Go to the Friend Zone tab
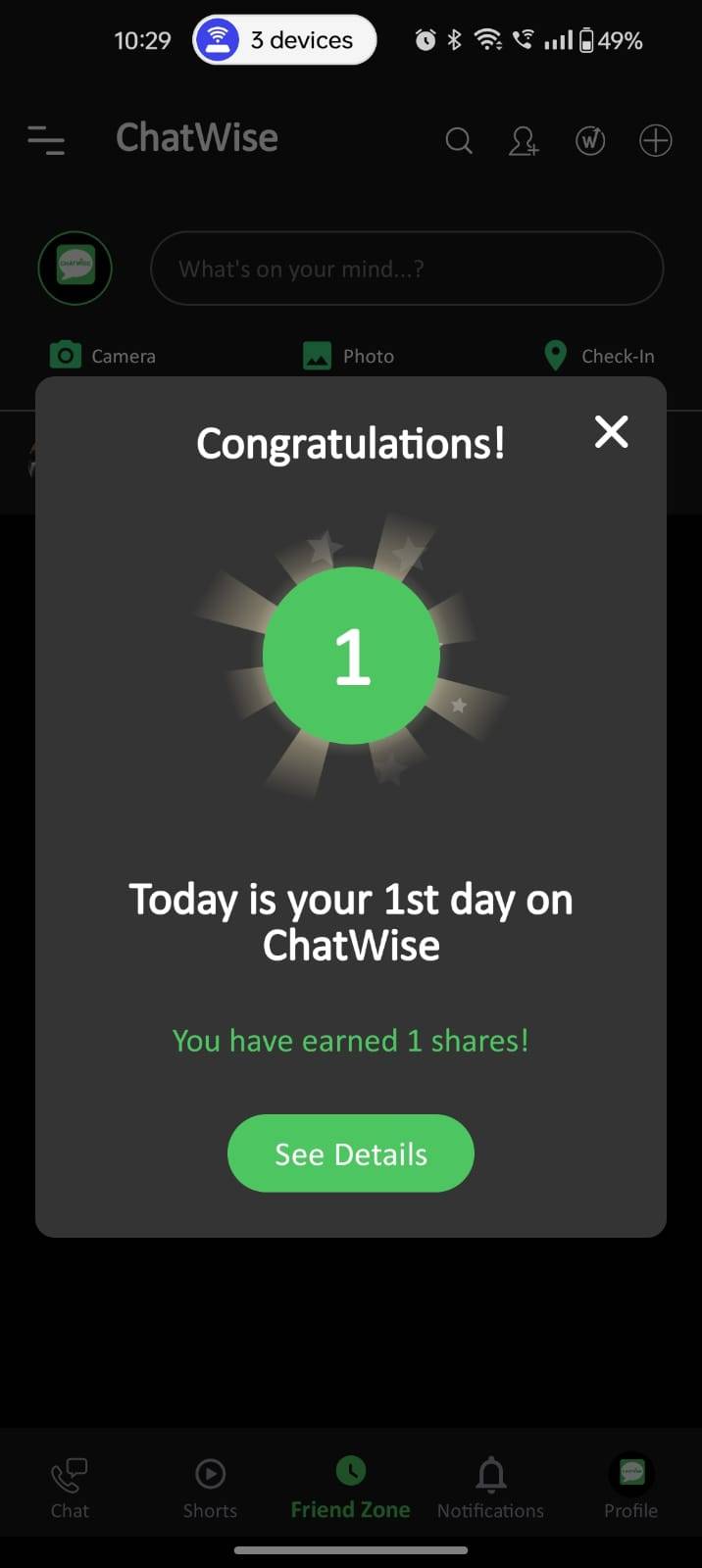This screenshot has height=1568, width=702. pyautogui.click(x=350, y=1488)
